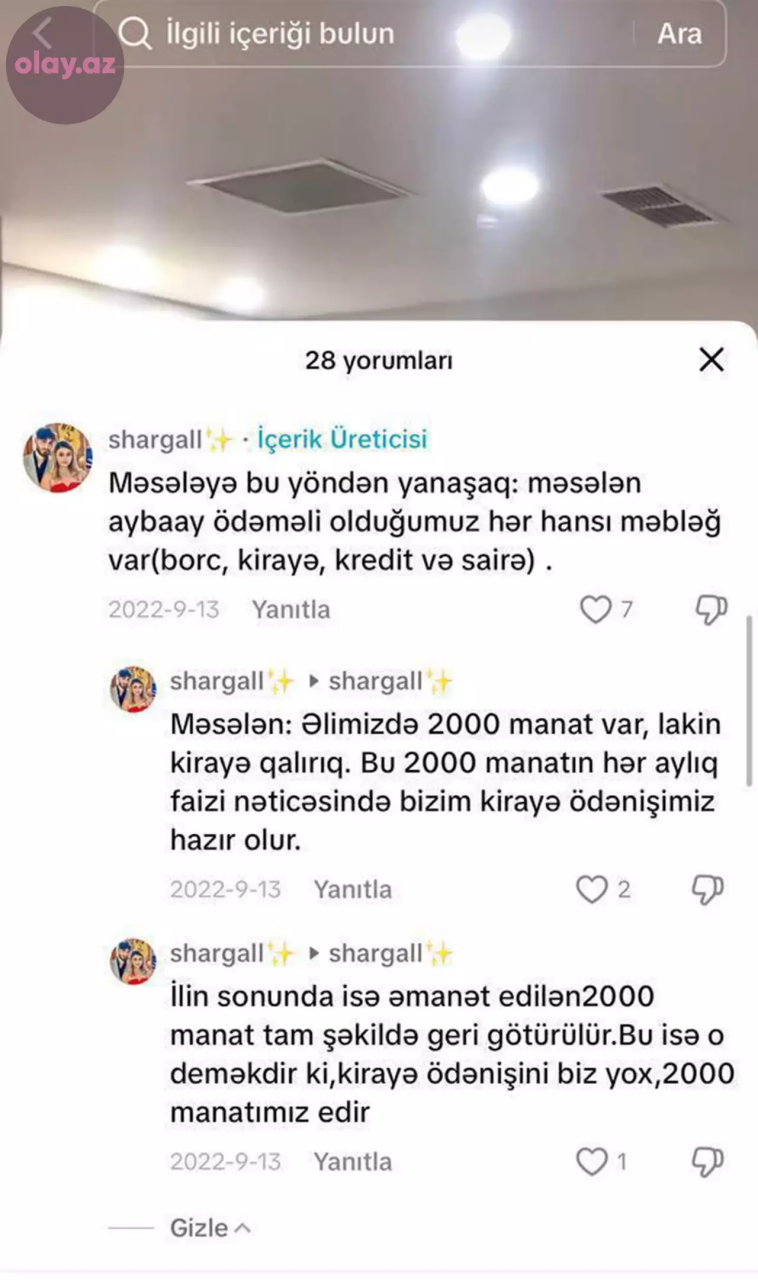Tap Yanıtla under 'İlin sonunda isə' reply

[352, 1161]
